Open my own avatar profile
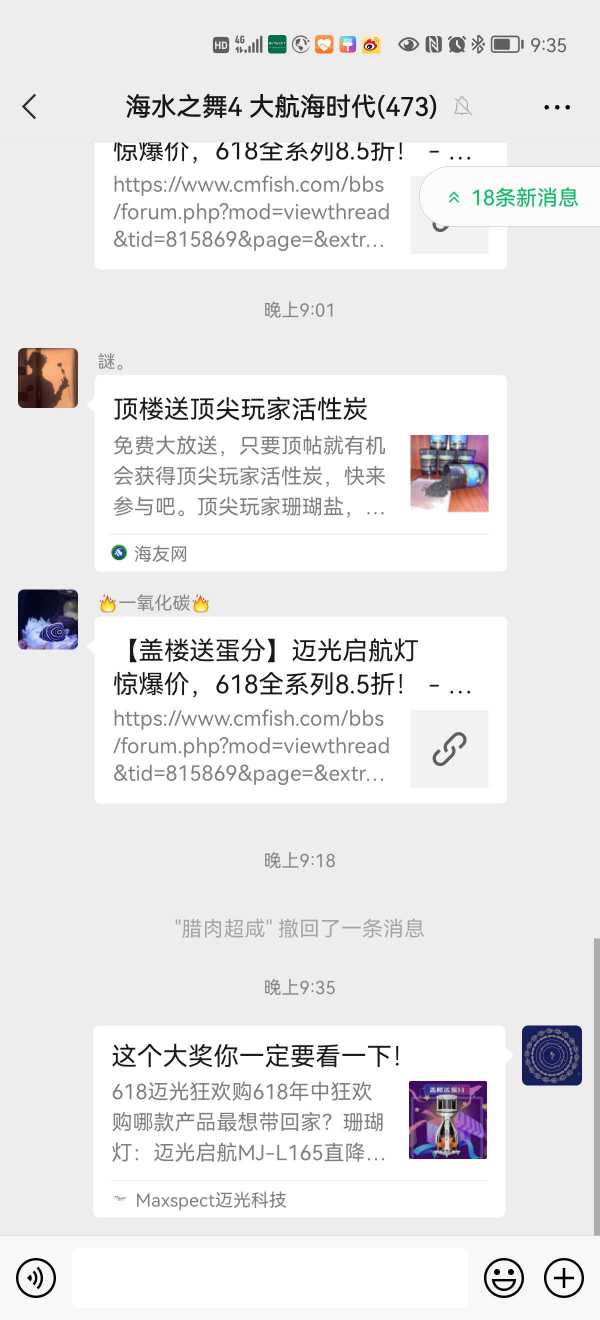 (x=551, y=1055)
